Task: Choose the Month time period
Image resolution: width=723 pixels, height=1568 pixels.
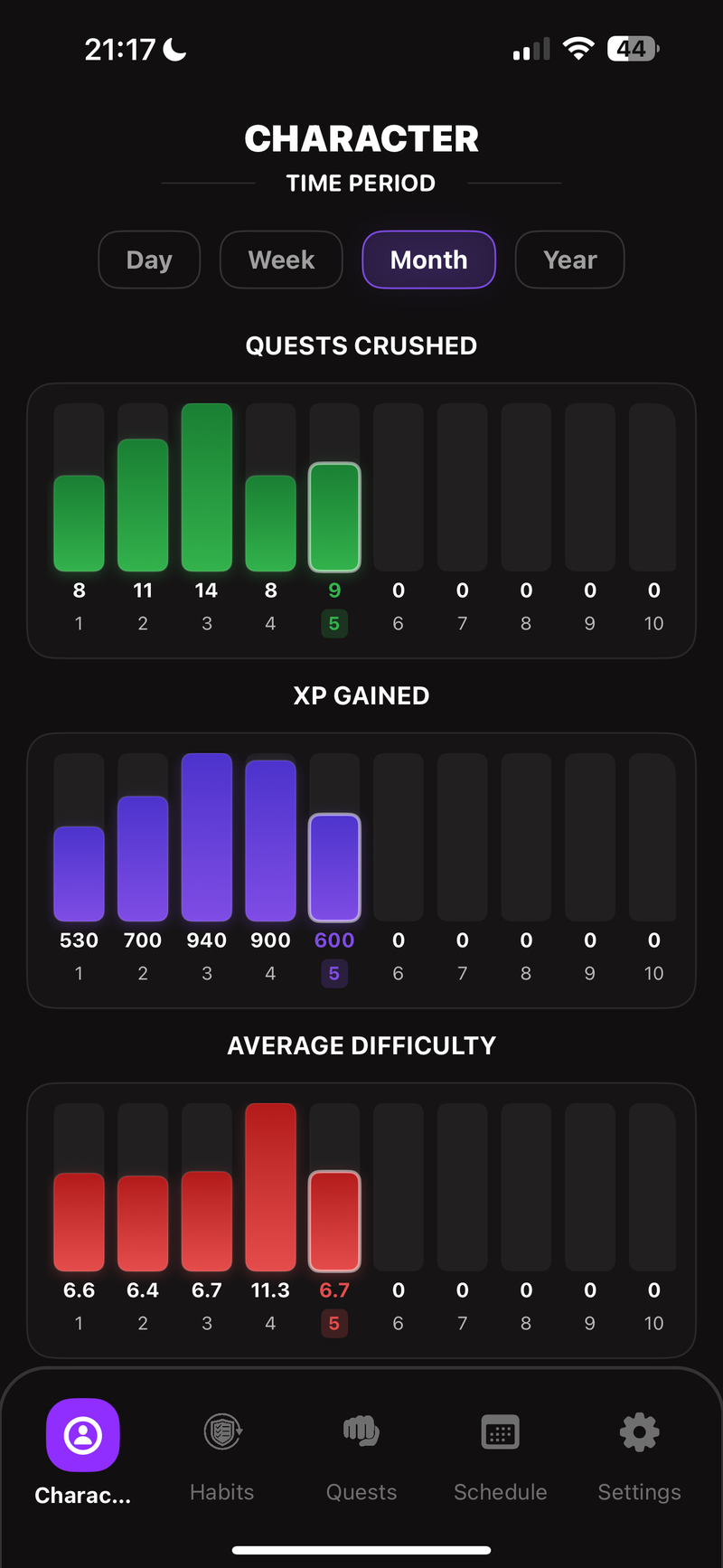Action: pos(428,260)
